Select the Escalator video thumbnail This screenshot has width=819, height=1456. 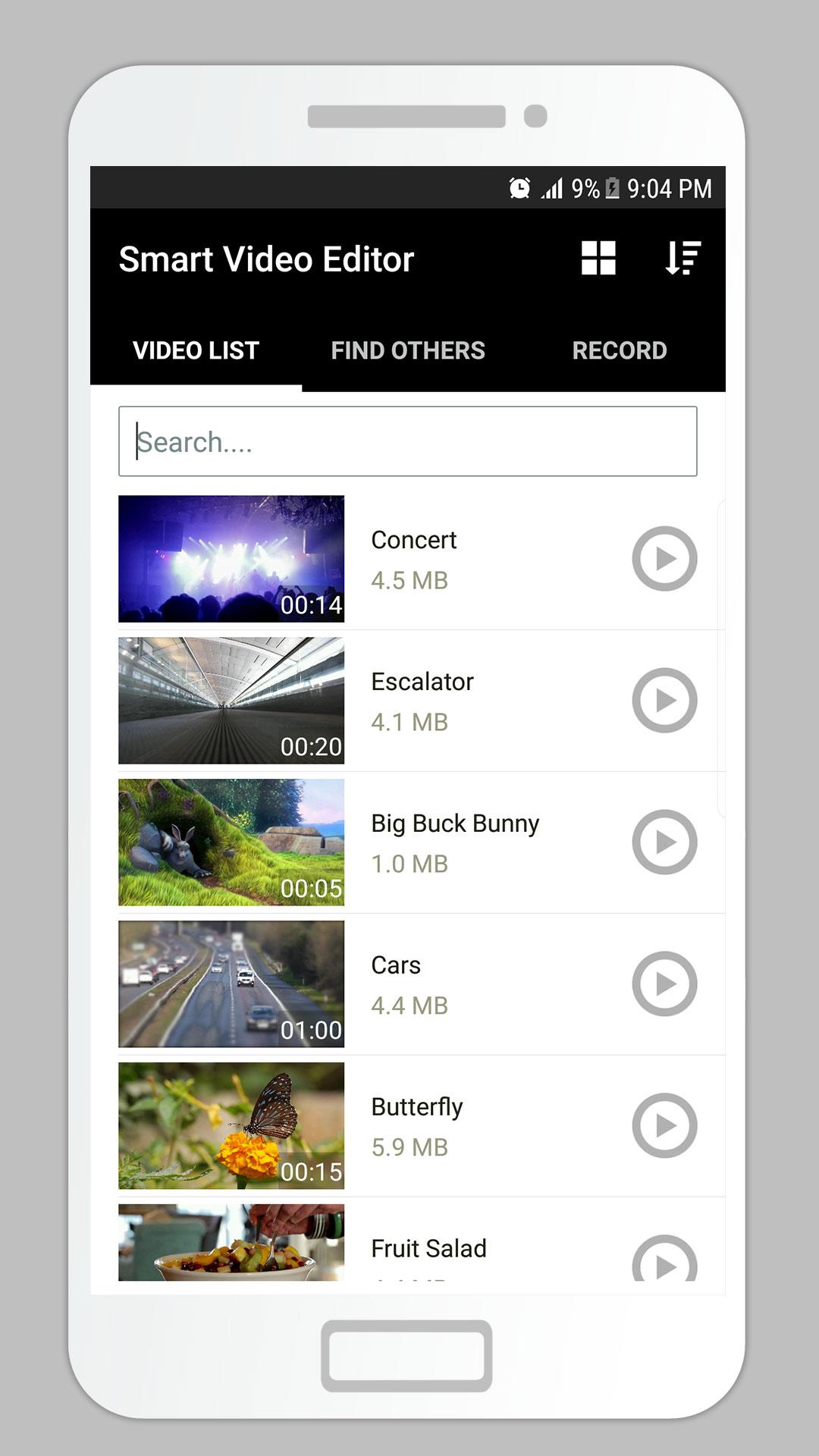(231, 701)
